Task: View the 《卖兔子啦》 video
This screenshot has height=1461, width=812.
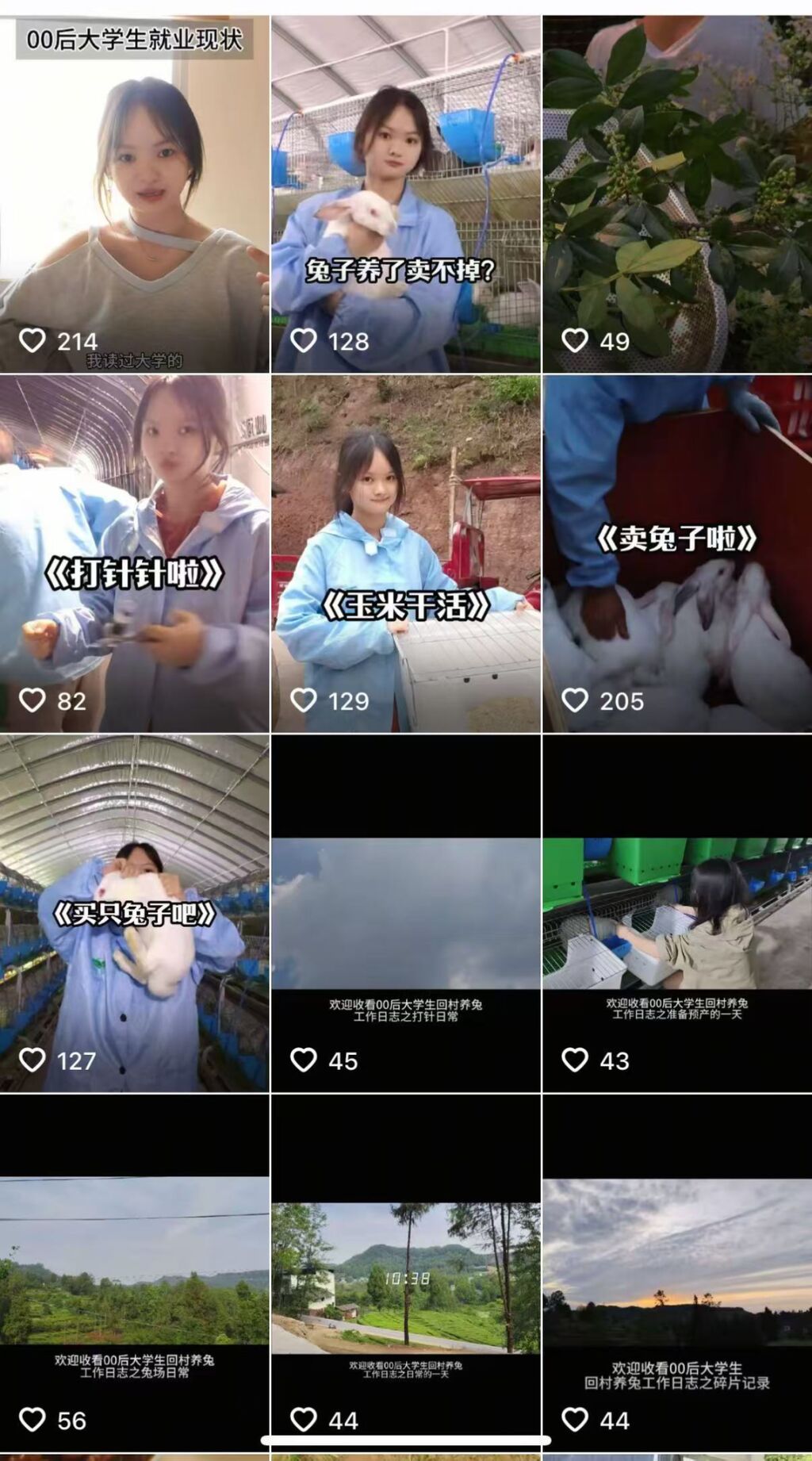Action: tap(677, 554)
